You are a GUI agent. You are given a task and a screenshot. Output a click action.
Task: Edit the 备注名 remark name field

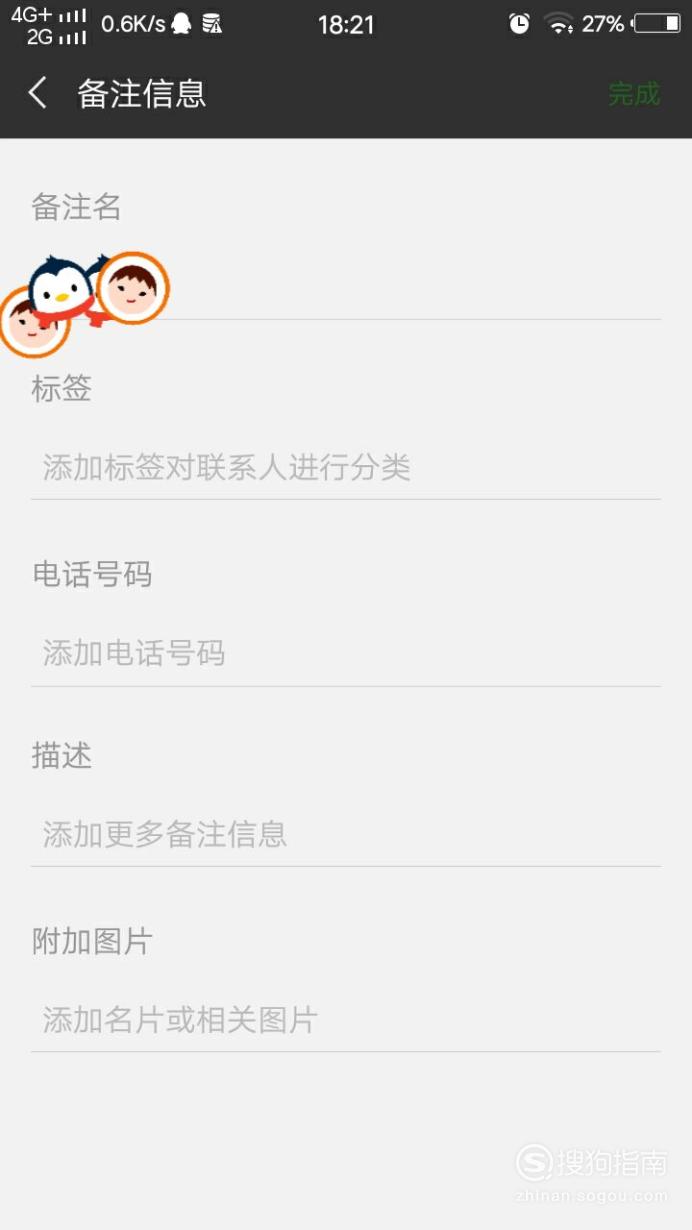[346, 285]
